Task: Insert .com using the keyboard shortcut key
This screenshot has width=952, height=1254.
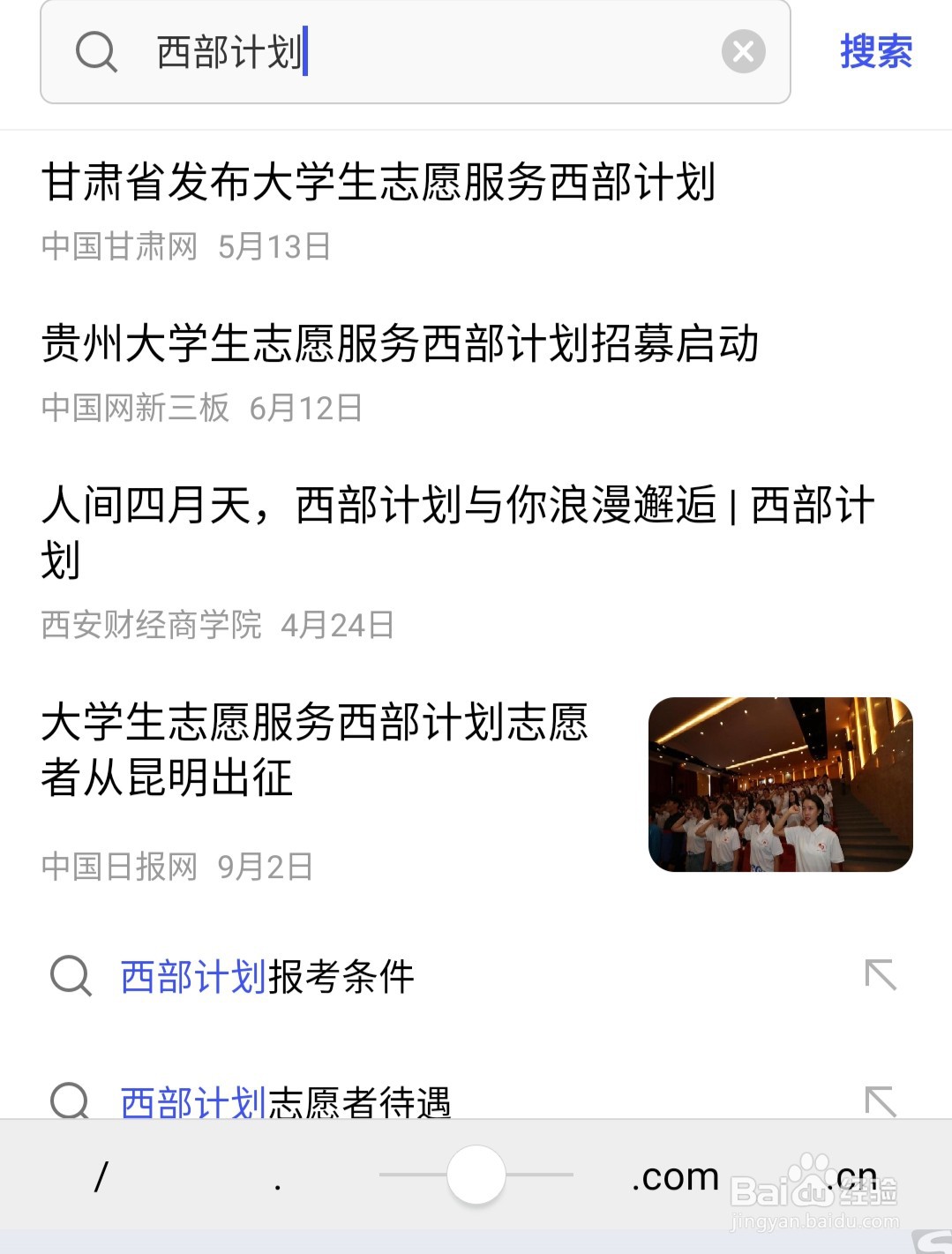Action: 674,1176
